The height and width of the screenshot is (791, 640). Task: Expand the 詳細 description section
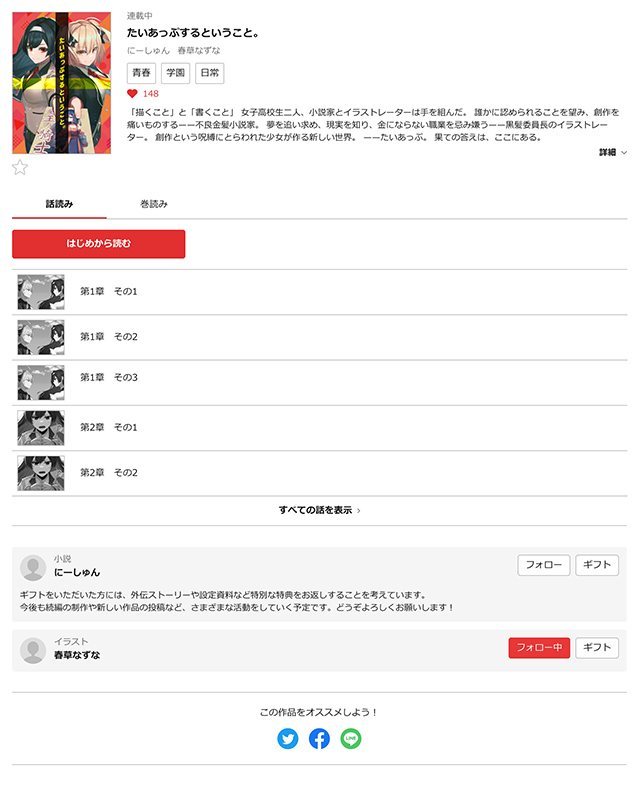[612, 152]
